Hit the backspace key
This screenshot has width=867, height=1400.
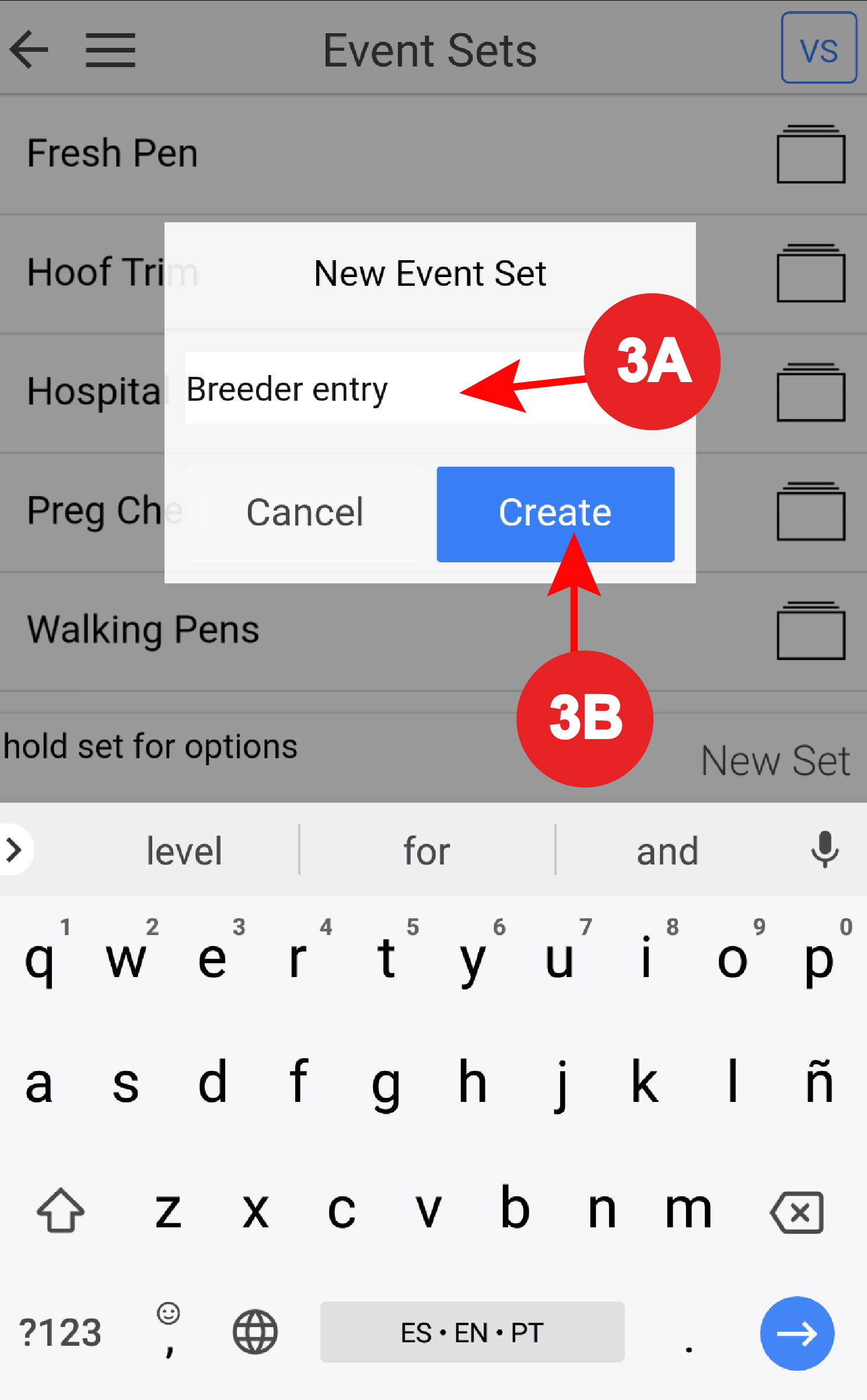pyautogui.click(x=797, y=1213)
